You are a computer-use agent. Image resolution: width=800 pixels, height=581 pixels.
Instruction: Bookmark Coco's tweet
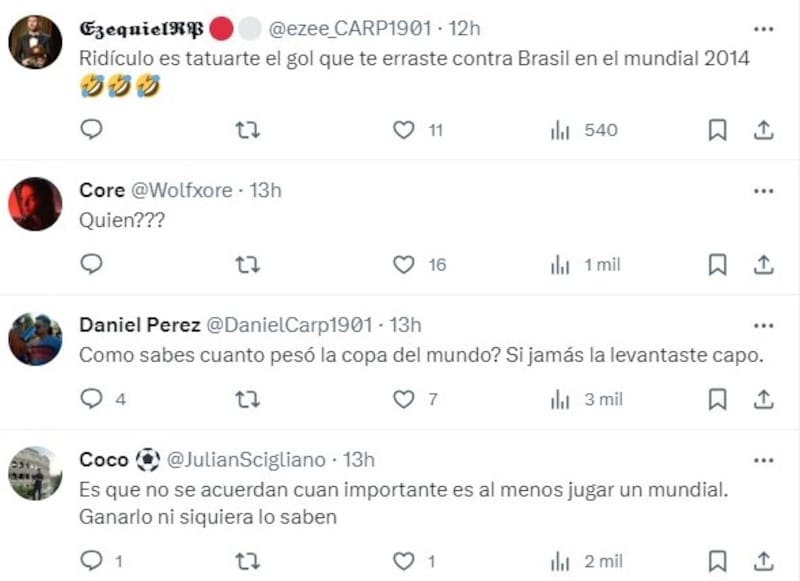pos(717,560)
